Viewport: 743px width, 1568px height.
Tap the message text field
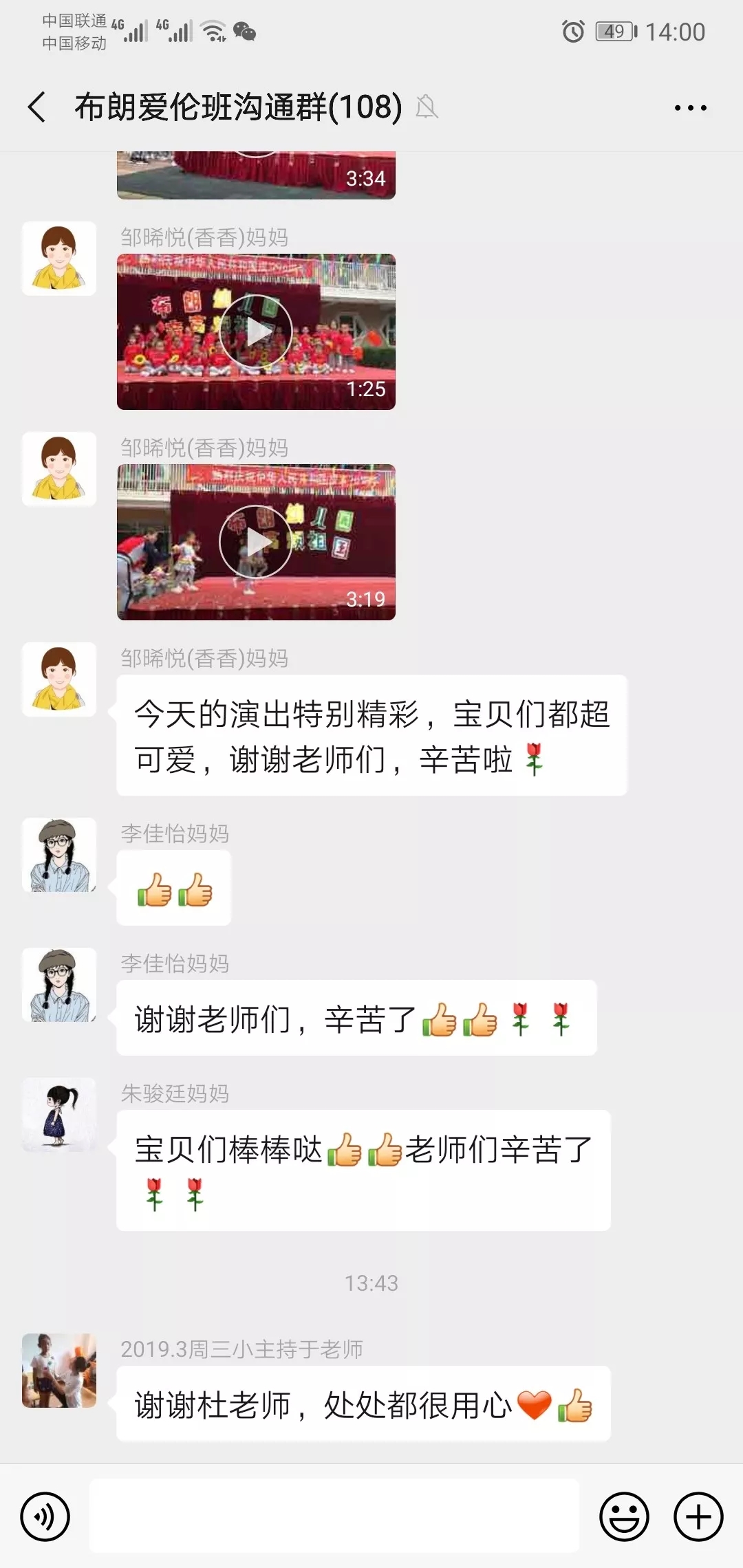(x=334, y=1516)
